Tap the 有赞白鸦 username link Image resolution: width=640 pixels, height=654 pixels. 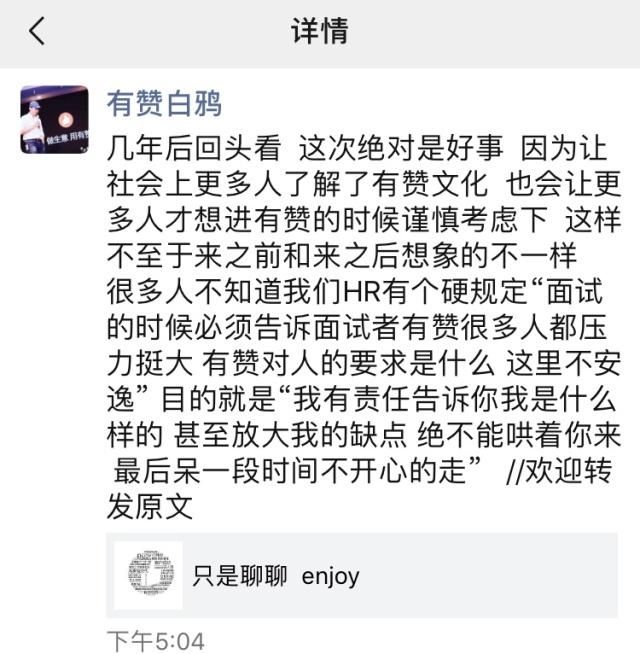point(164,103)
